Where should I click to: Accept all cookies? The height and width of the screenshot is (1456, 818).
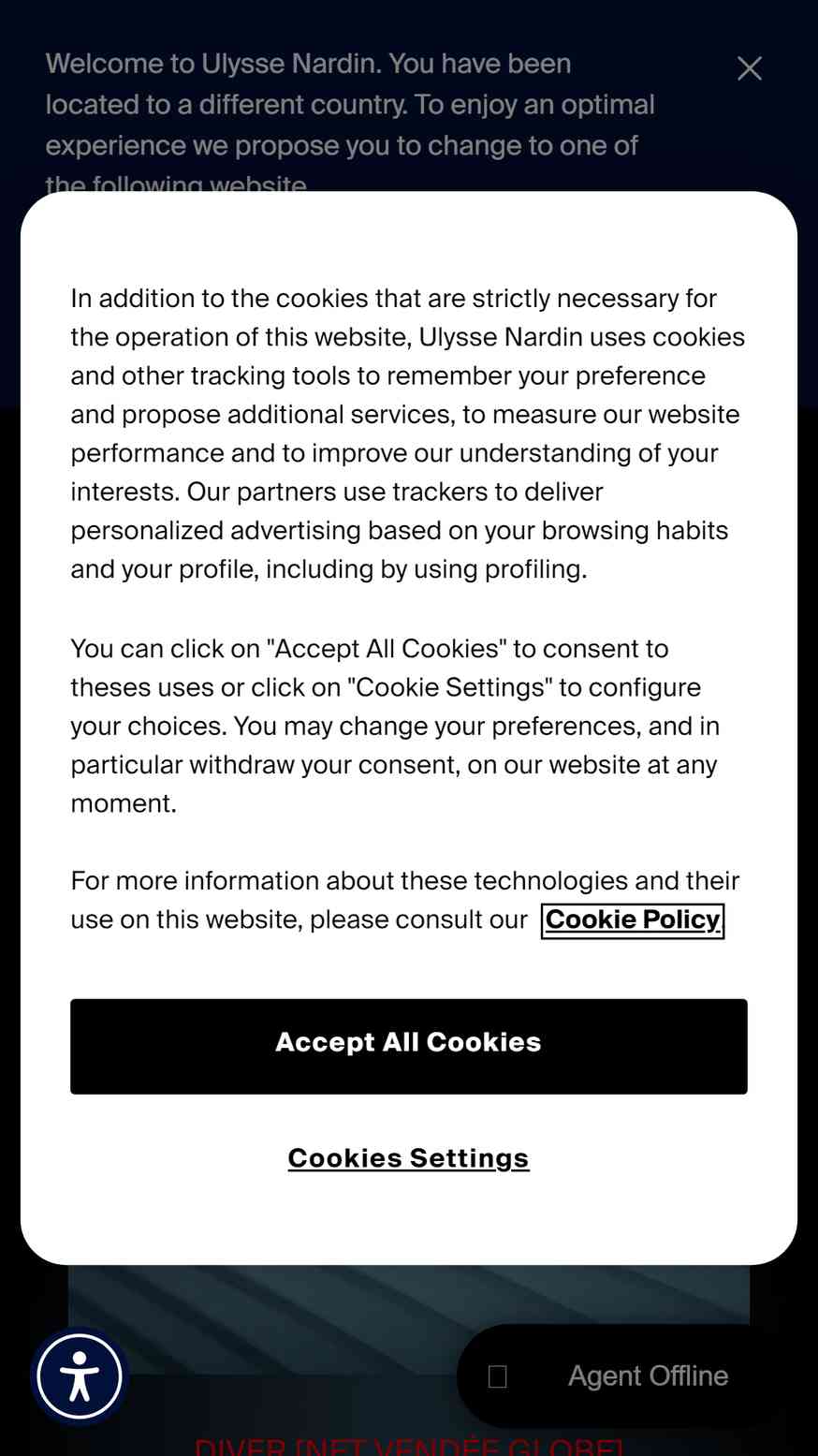409,1046
